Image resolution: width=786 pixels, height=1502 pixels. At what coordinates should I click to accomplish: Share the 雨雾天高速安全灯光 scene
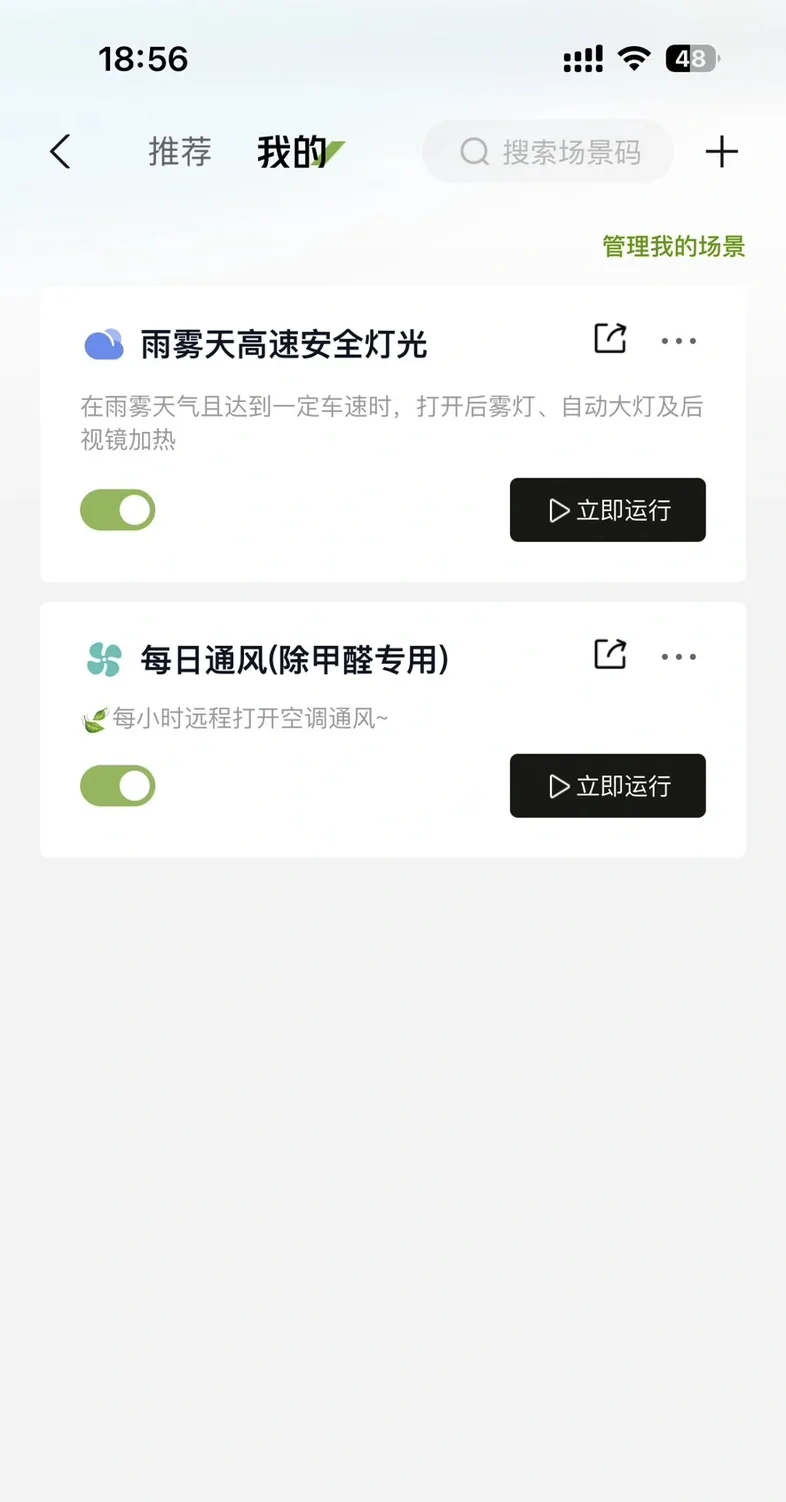coord(610,339)
